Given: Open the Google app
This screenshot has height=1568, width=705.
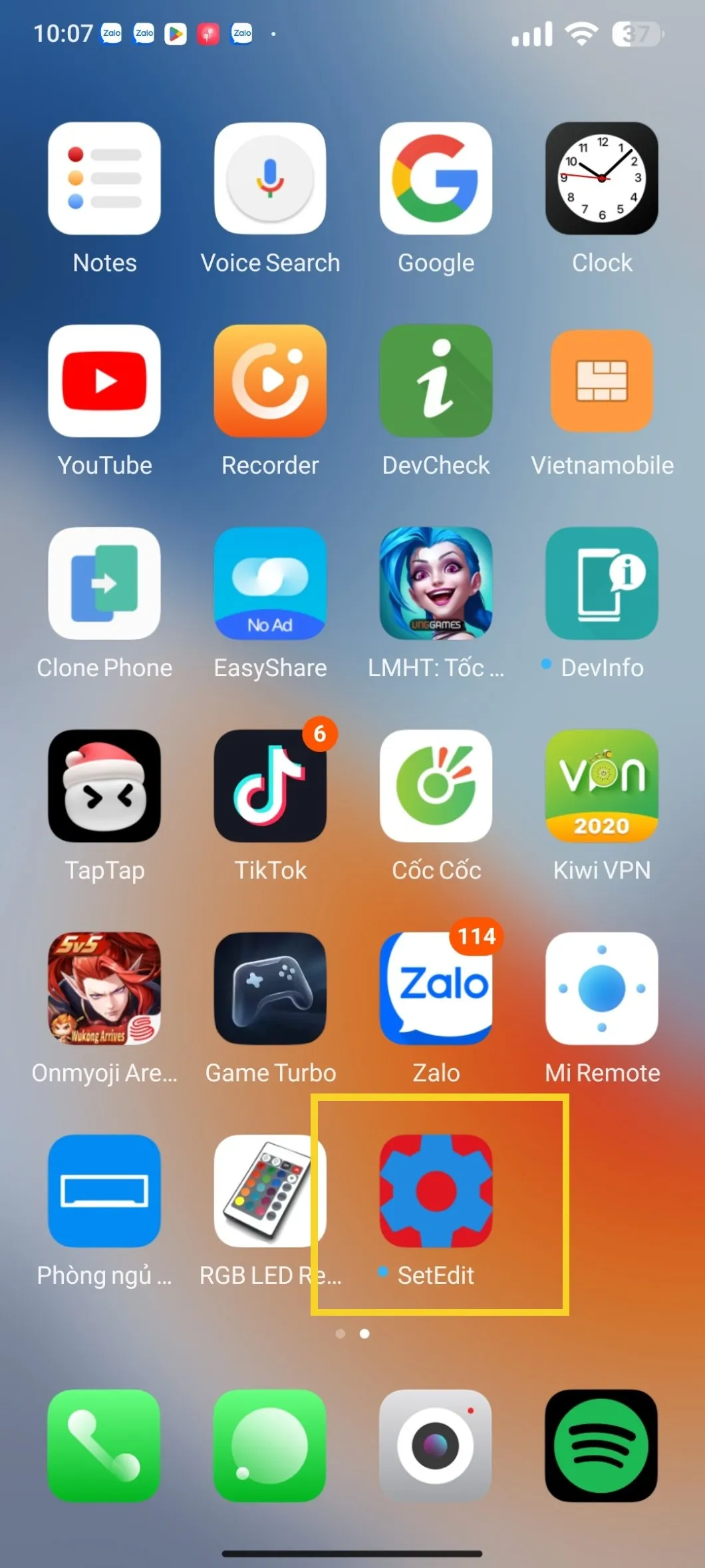Looking at the screenshot, I should point(436,178).
